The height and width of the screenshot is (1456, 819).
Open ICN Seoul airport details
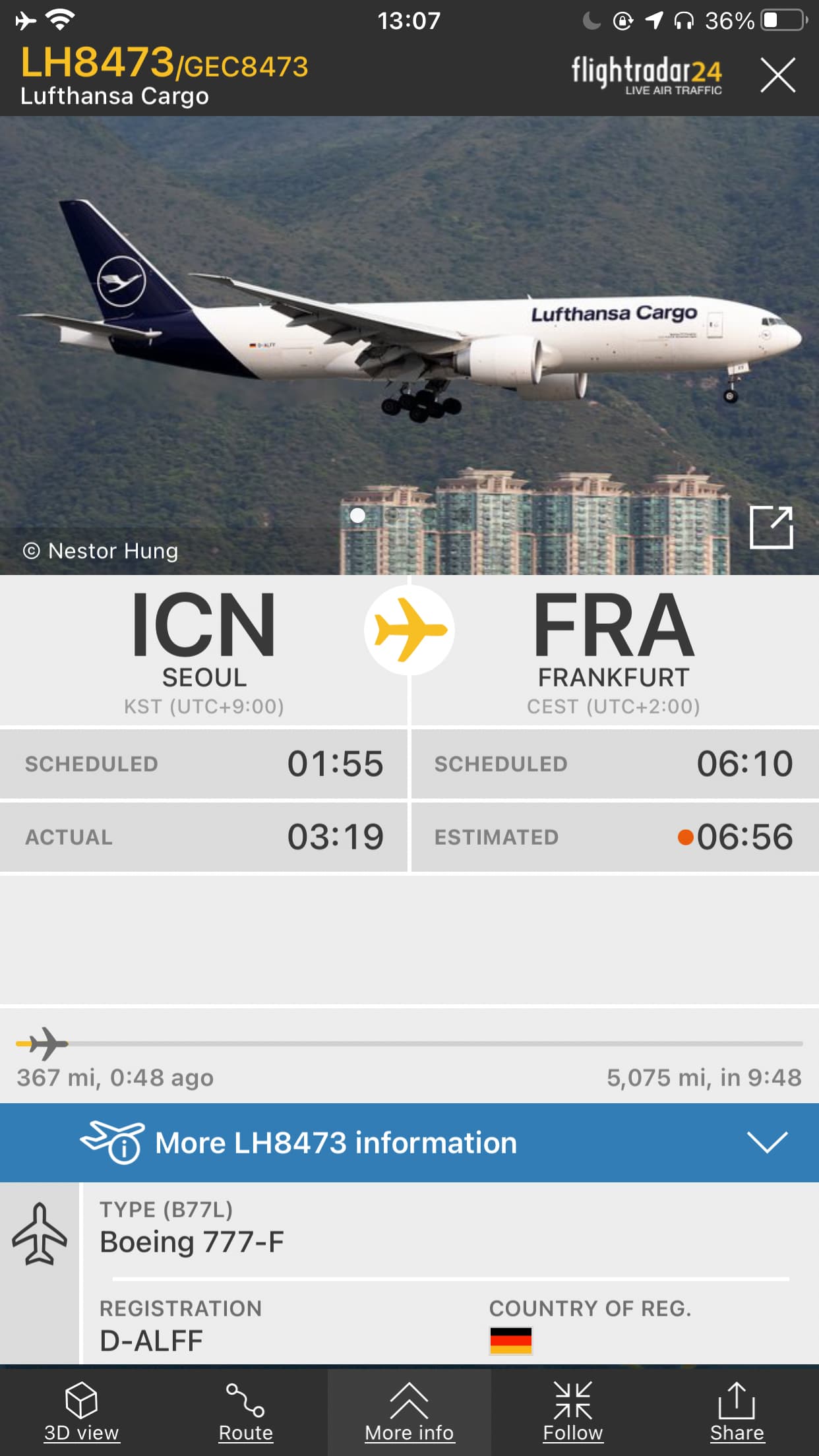204,650
